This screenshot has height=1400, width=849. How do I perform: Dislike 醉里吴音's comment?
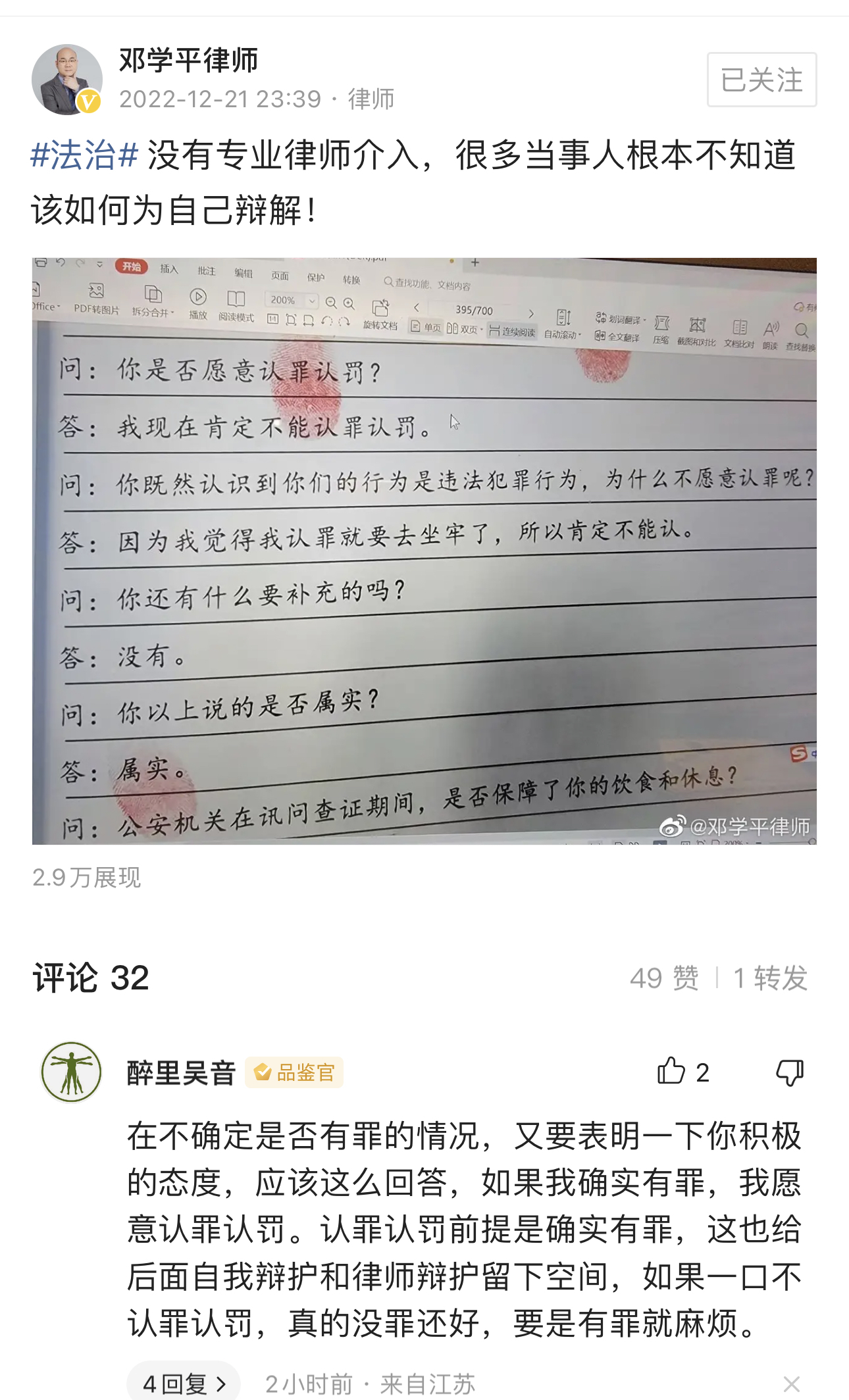(789, 1072)
